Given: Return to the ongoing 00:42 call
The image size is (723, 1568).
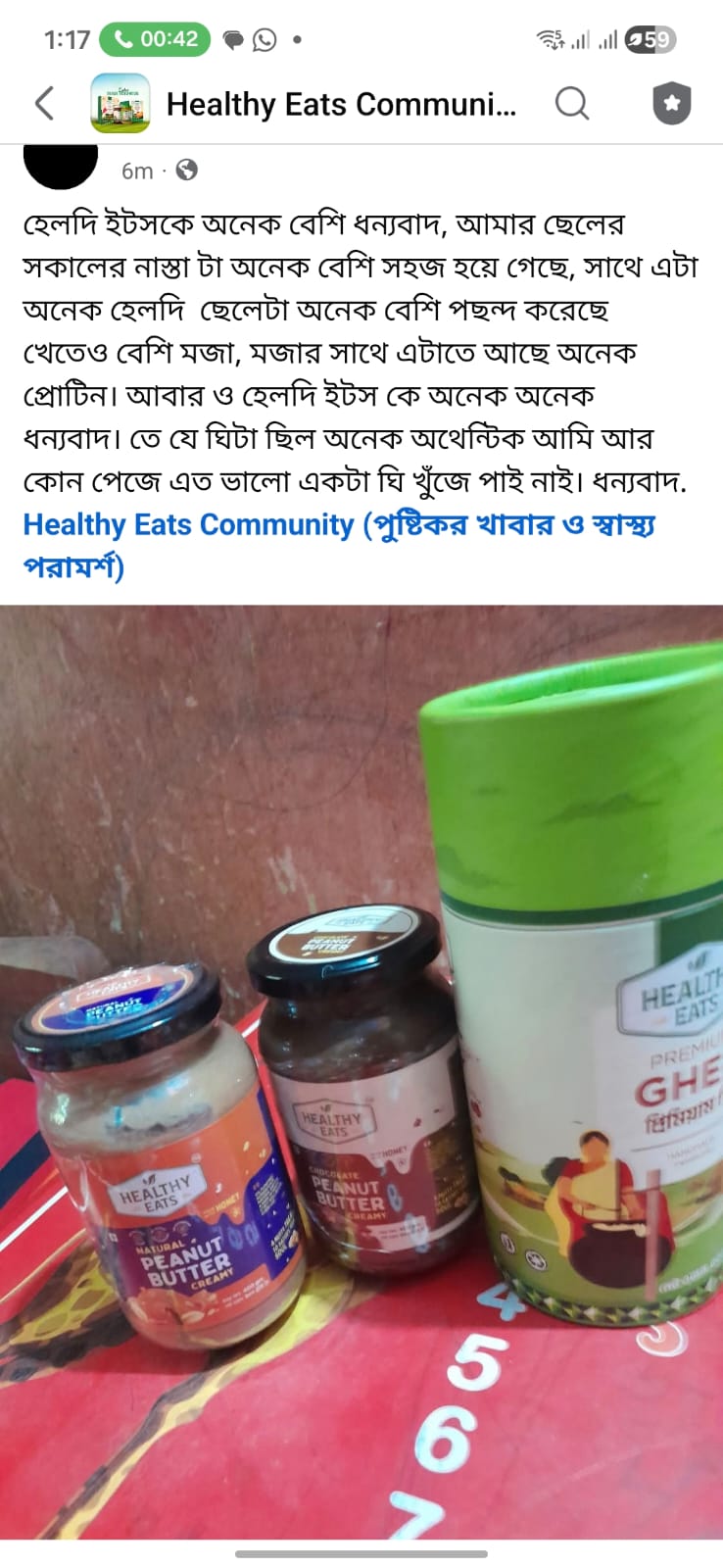Looking at the screenshot, I should 155,39.
